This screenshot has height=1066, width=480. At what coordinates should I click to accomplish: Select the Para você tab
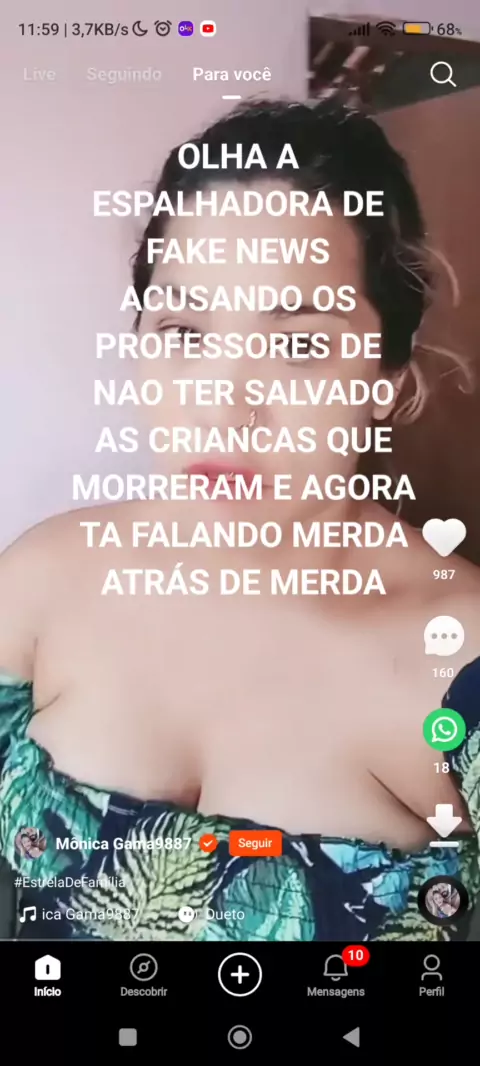232,74
